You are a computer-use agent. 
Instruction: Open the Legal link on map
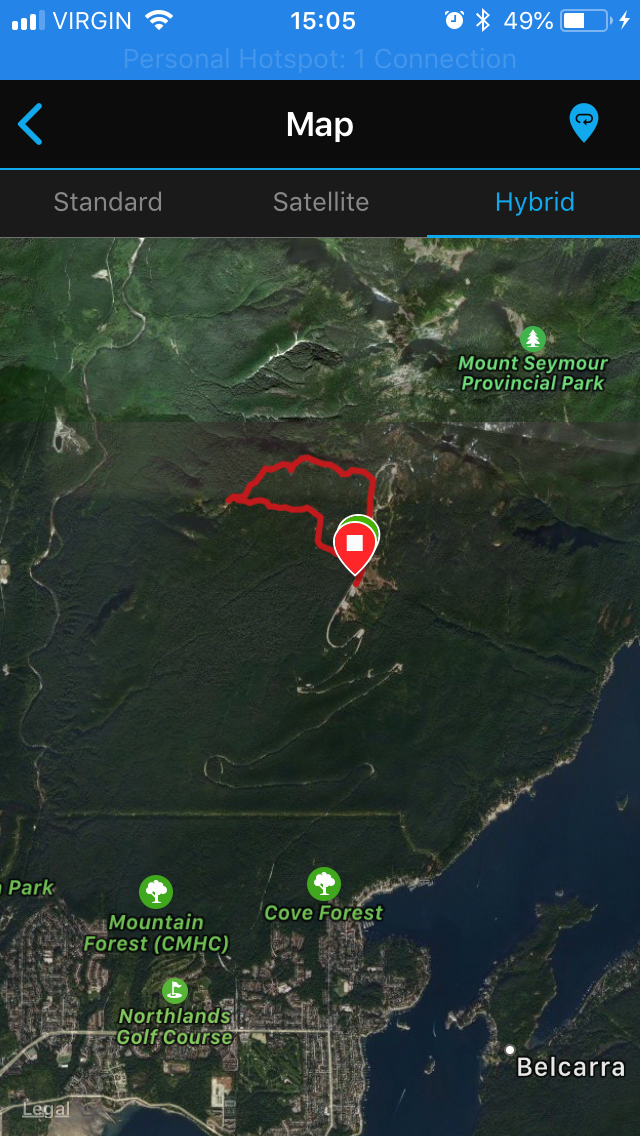pyautogui.click(x=46, y=1109)
